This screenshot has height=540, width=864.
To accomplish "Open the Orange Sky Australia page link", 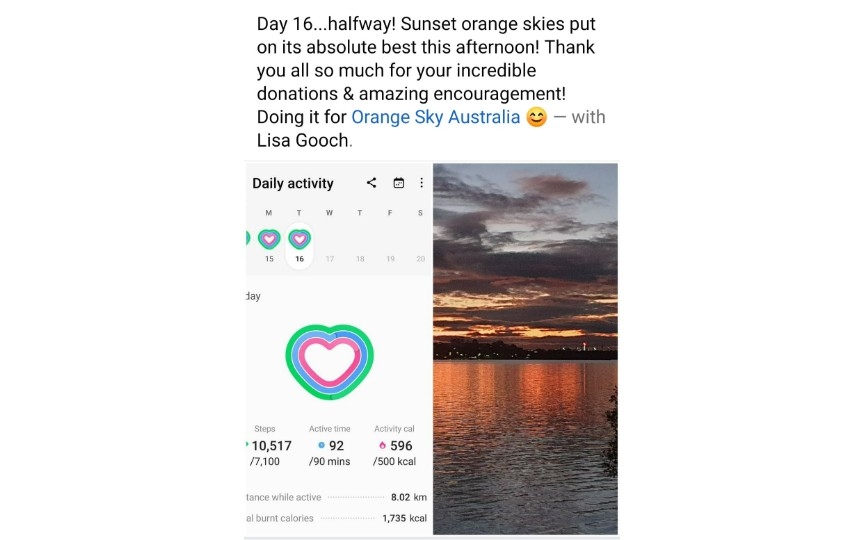I will coord(435,117).
